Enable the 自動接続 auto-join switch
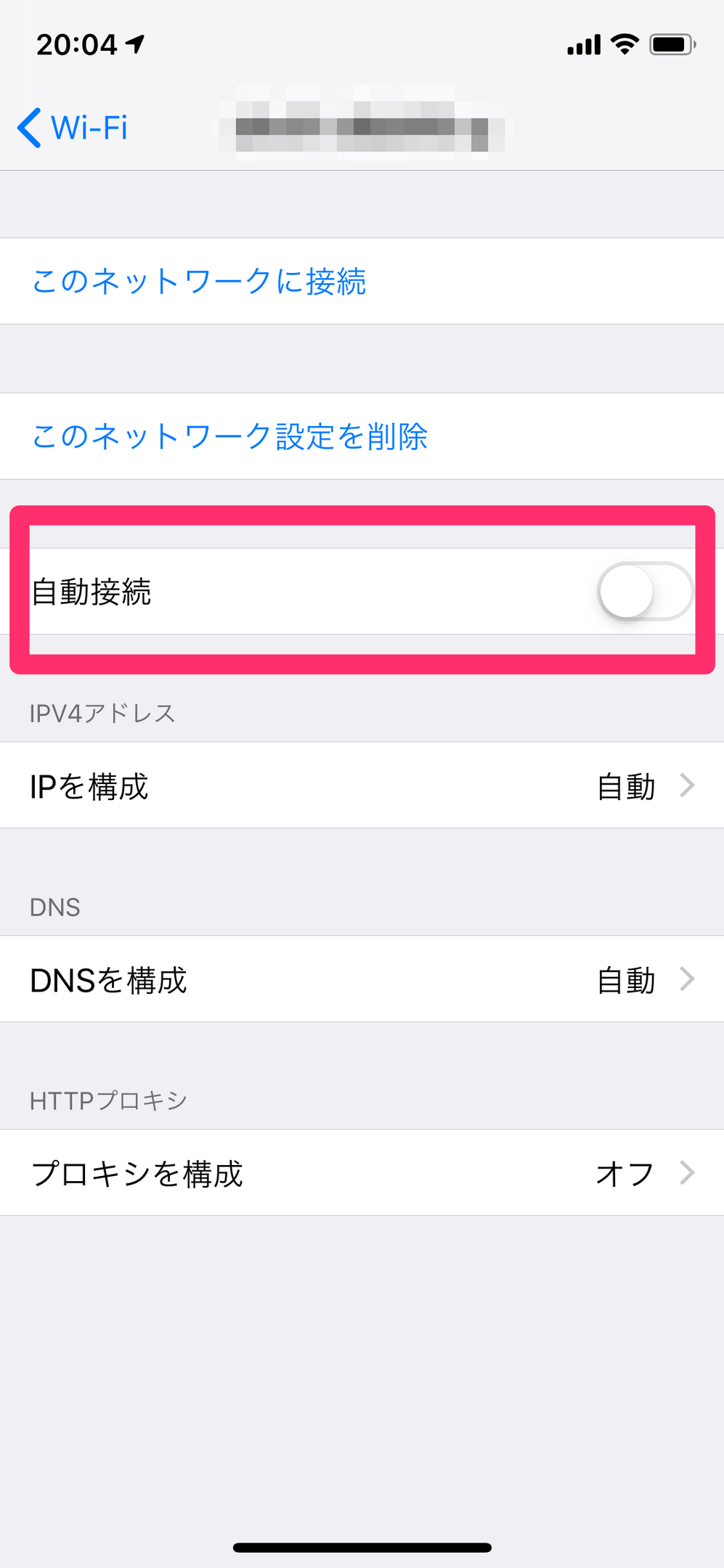This screenshot has height=1568, width=724. coord(644,592)
